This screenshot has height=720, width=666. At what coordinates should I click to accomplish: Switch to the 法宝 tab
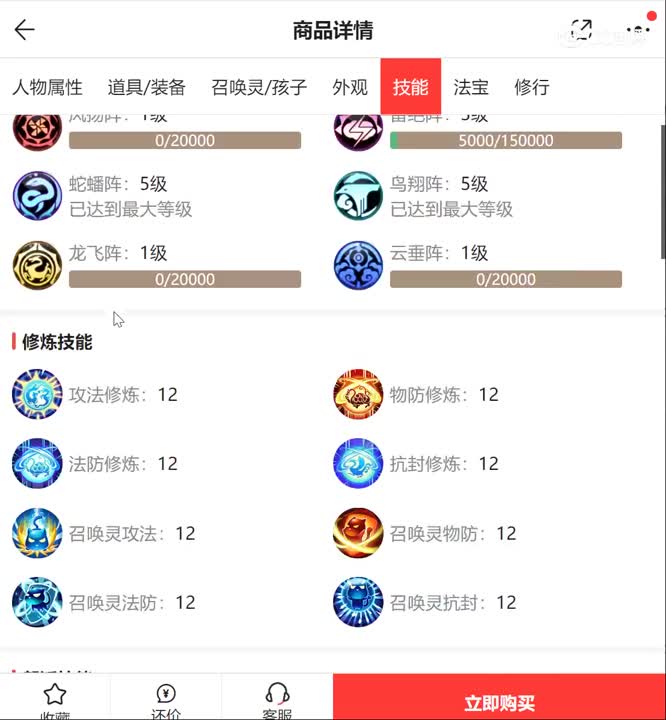[471, 87]
